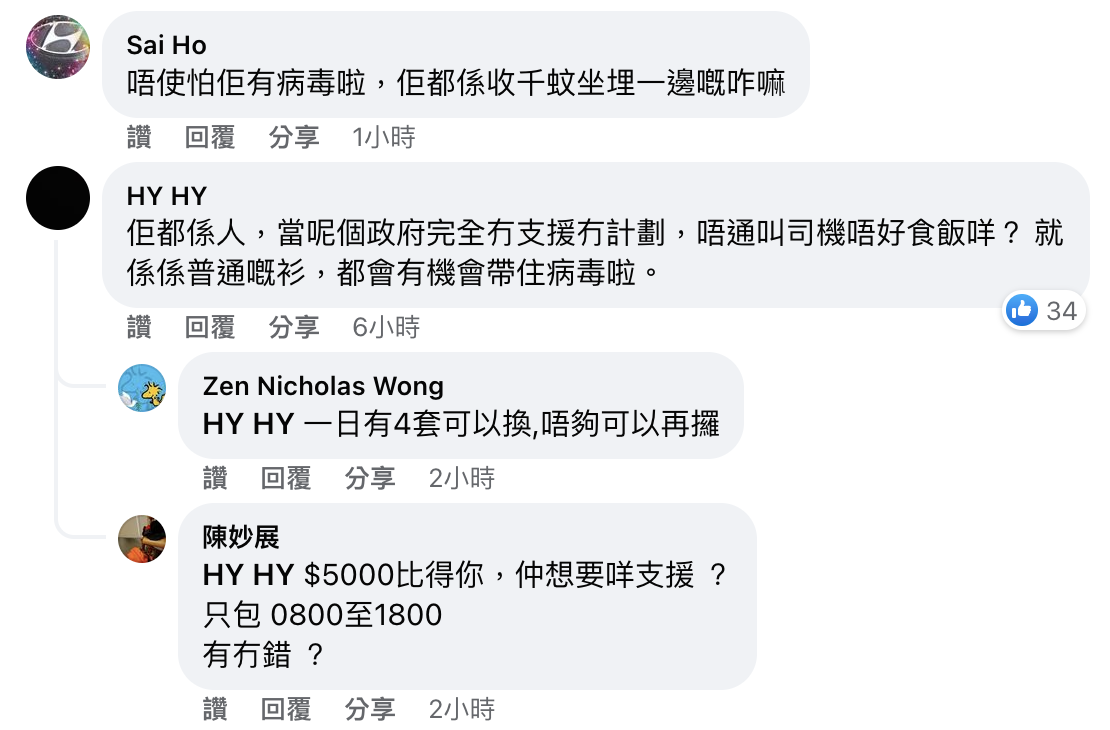The width and height of the screenshot is (1110, 730).
Task: Tap Zen Nicholas Wong's avatar
Action: pos(142,388)
